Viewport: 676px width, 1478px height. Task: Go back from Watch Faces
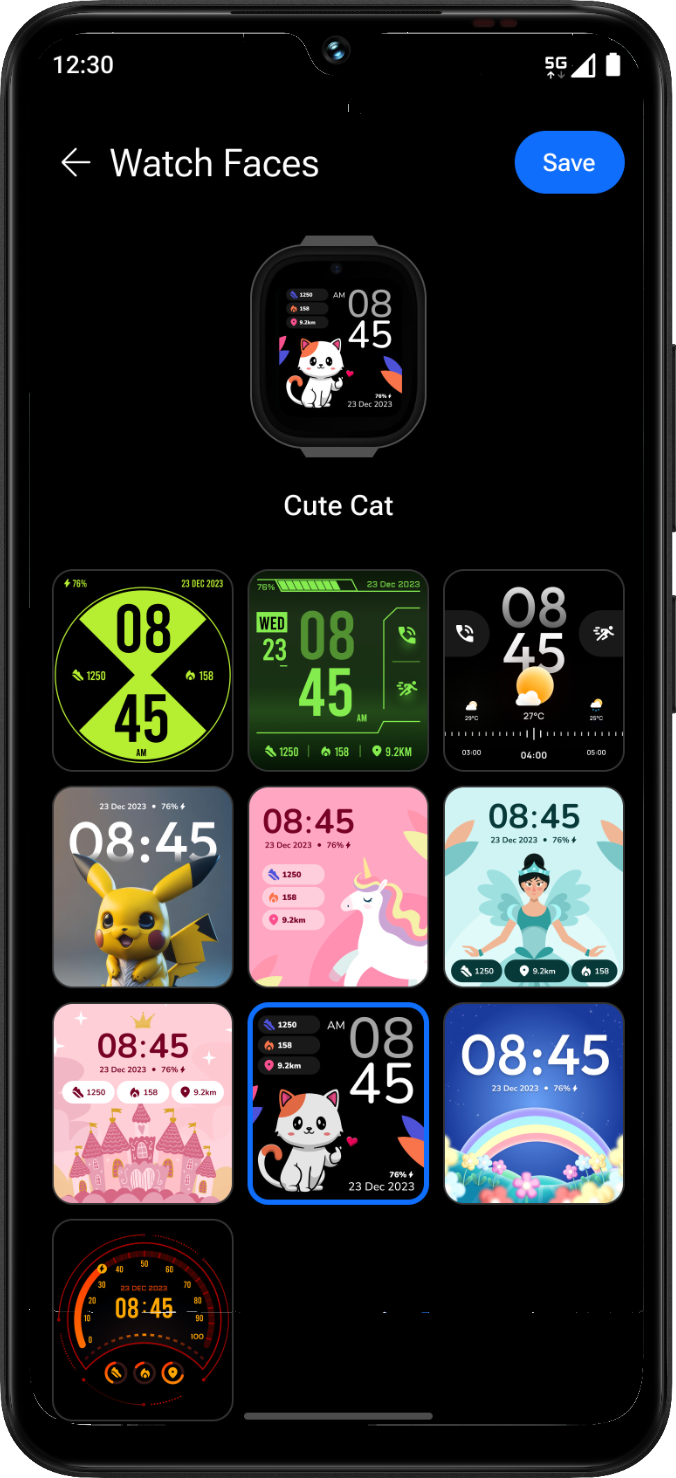click(x=75, y=163)
